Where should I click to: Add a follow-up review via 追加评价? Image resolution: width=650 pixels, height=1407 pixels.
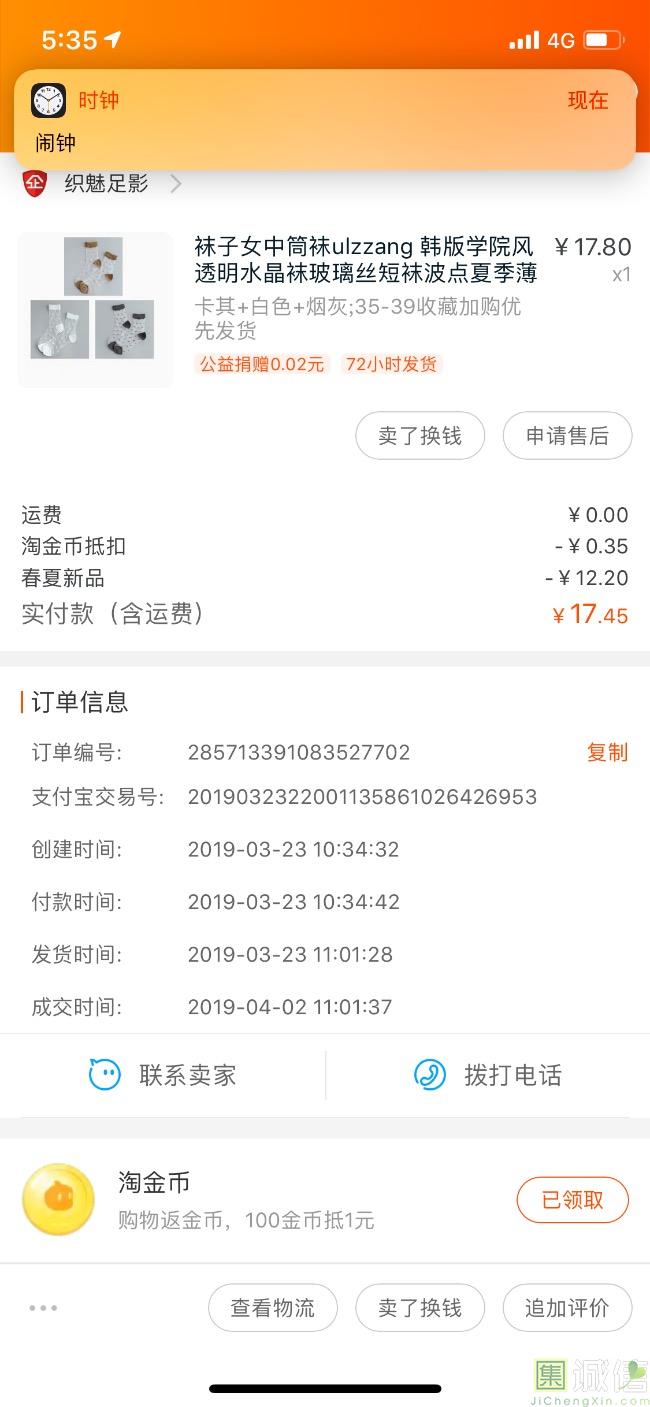pyautogui.click(x=567, y=1308)
